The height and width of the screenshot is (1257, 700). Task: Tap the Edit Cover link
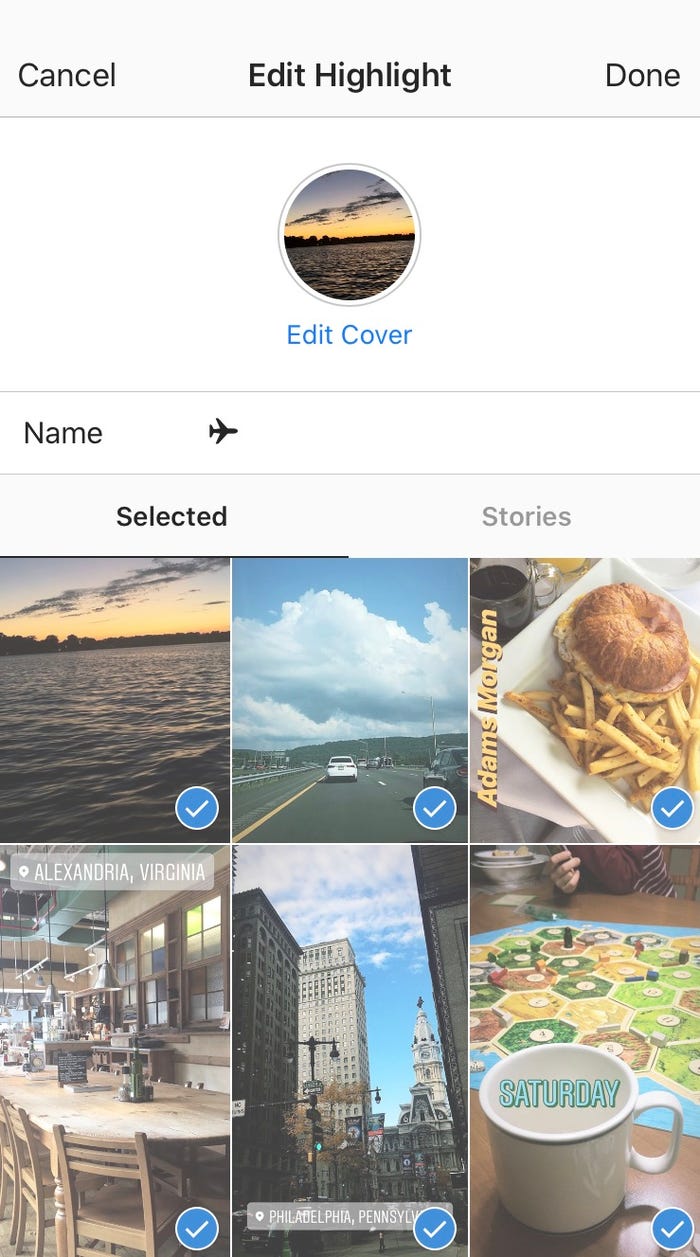349,334
